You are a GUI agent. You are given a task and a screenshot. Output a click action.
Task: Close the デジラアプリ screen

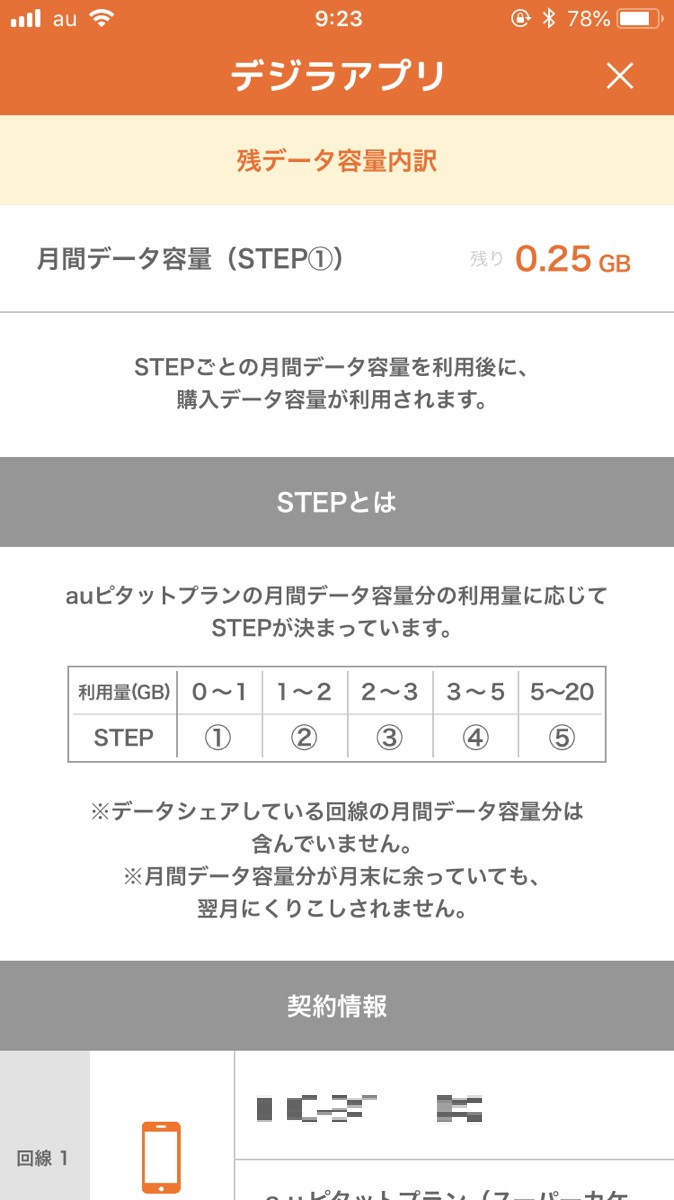(x=620, y=76)
